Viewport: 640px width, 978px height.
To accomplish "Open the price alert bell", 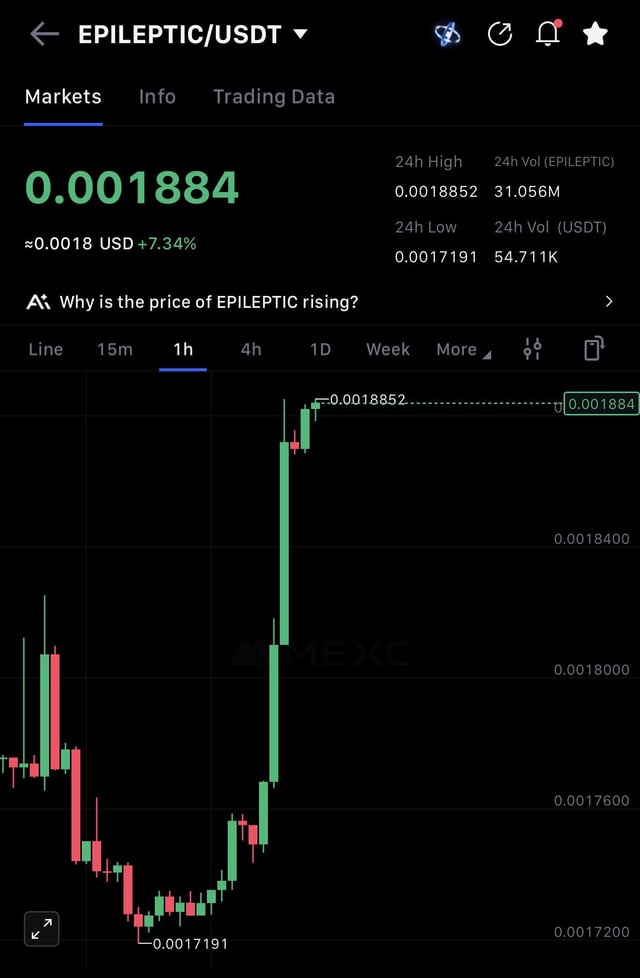I will pos(548,34).
